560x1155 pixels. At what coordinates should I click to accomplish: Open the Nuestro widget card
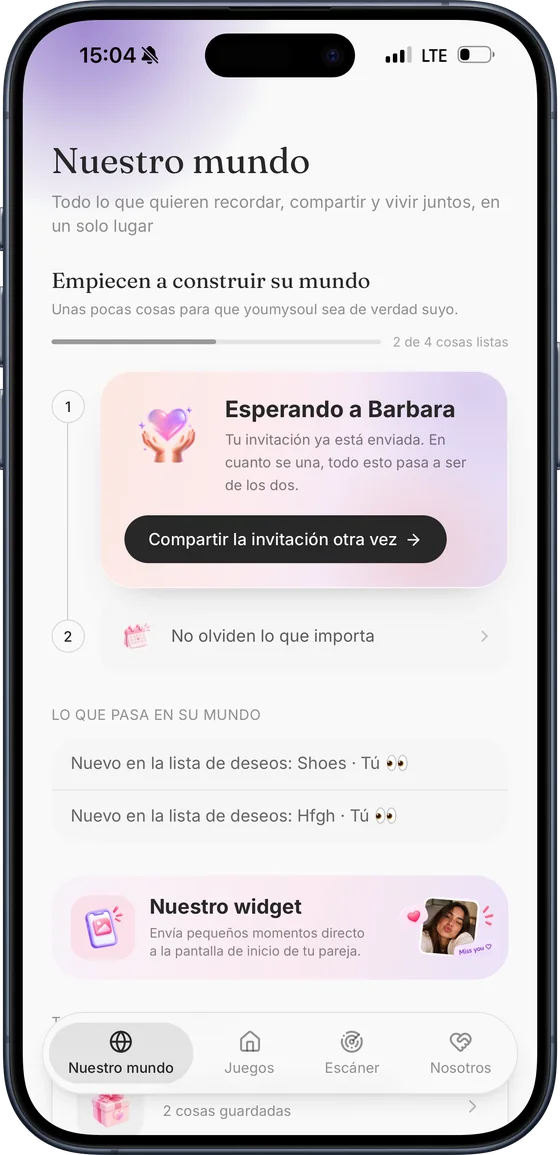pyautogui.click(x=280, y=927)
